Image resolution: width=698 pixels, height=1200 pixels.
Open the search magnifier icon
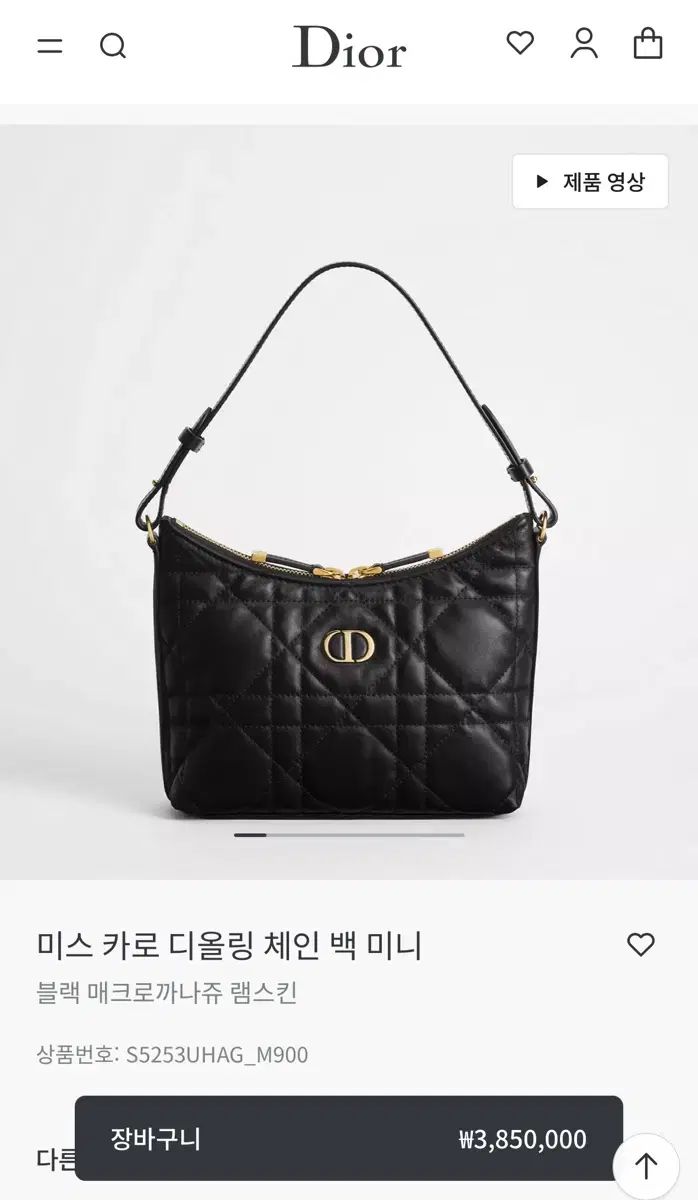113,46
